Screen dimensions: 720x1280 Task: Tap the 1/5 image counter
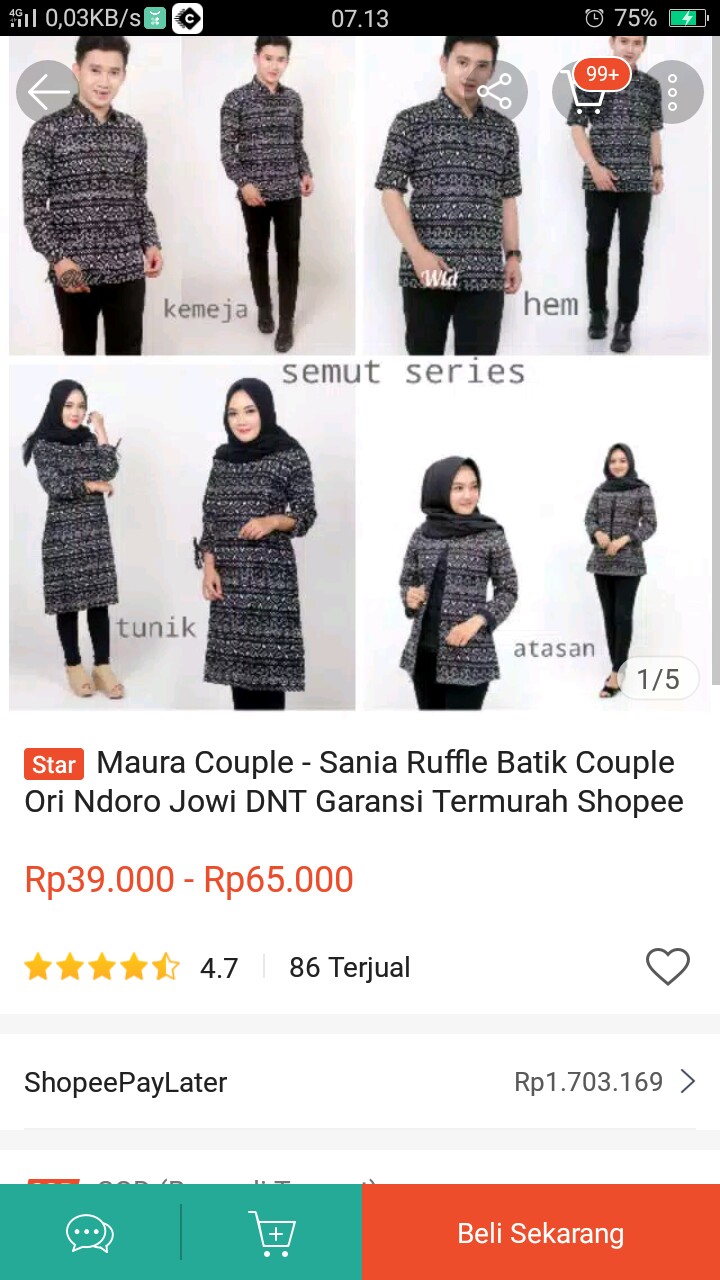tap(658, 678)
